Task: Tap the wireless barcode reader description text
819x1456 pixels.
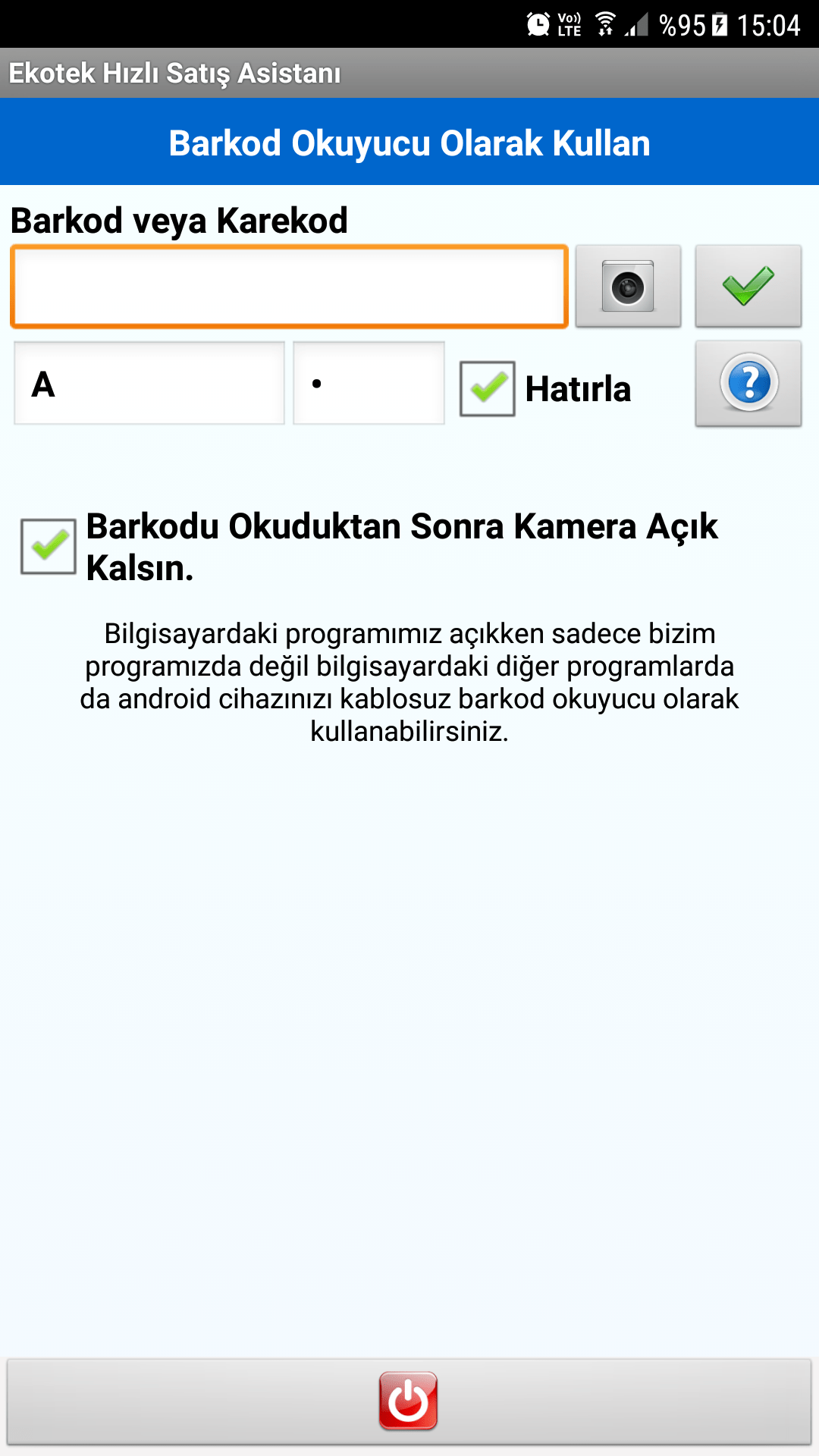Action: (x=409, y=682)
